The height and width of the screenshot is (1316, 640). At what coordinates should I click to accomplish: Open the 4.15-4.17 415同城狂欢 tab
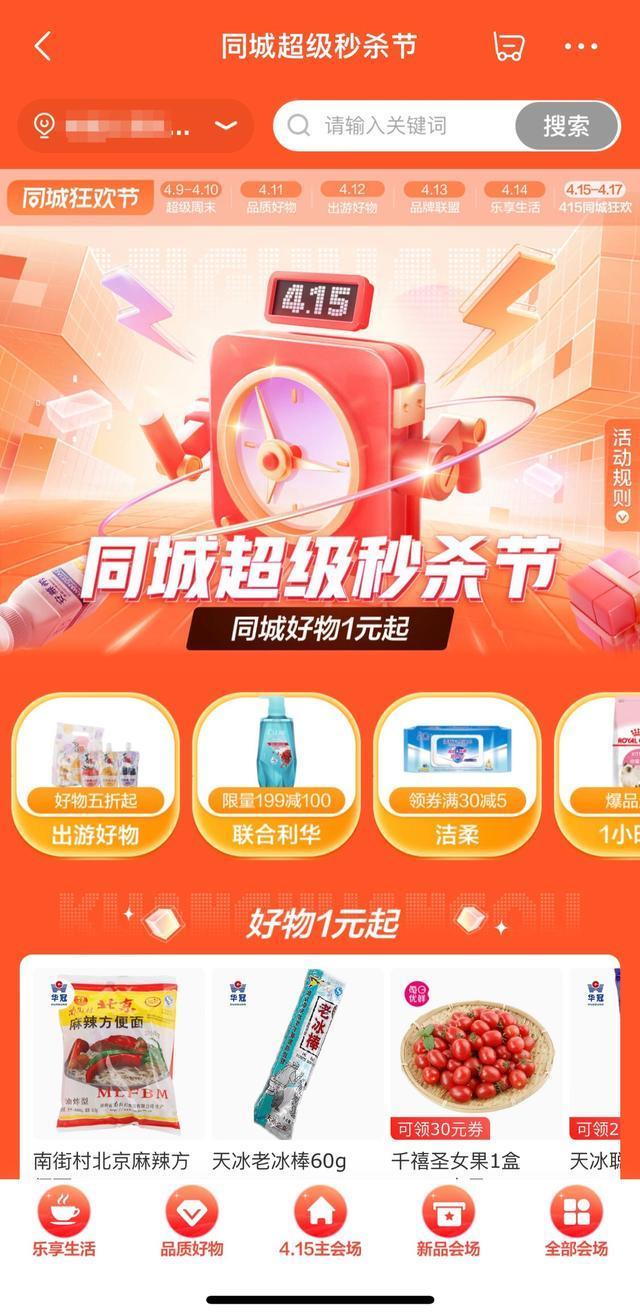point(596,198)
